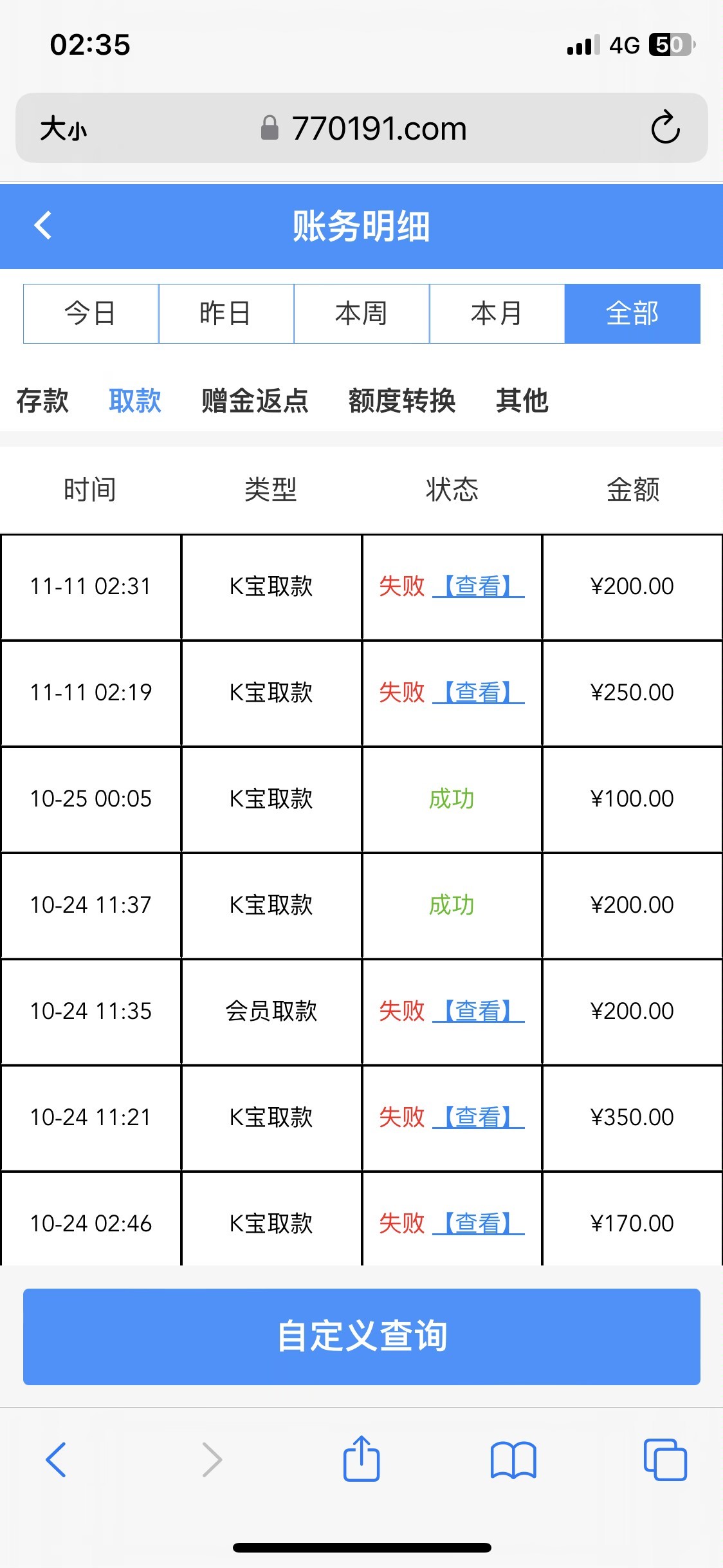View failure details for 10-24 11:35 会员取款

click(478, 1011)
